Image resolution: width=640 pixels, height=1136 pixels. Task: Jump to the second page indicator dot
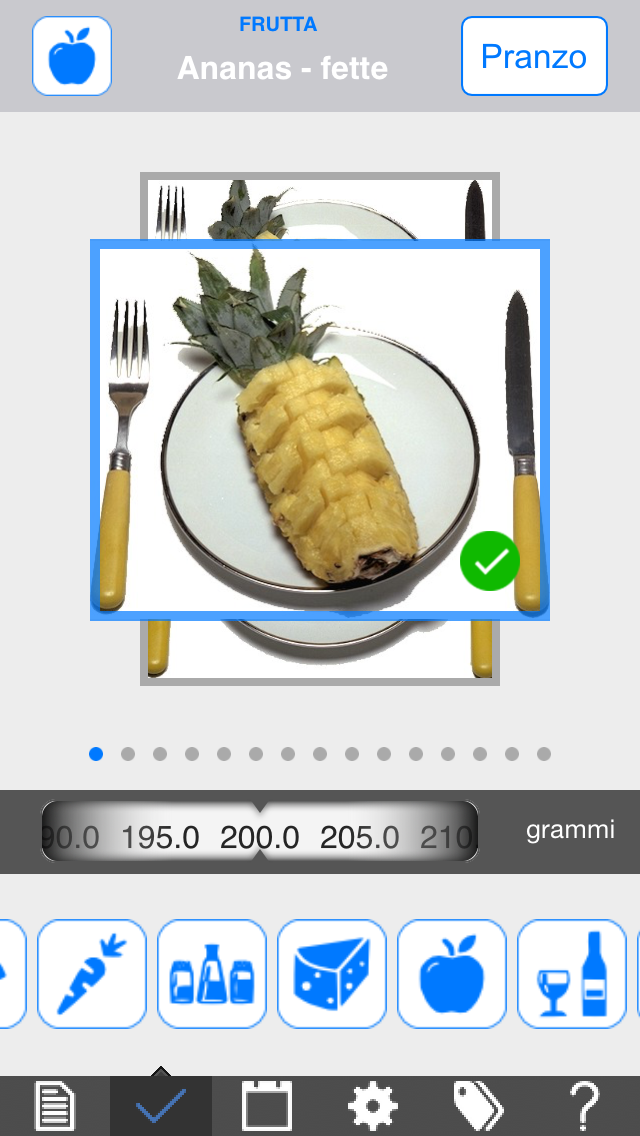pyautogui.click(x=128, y=754)
